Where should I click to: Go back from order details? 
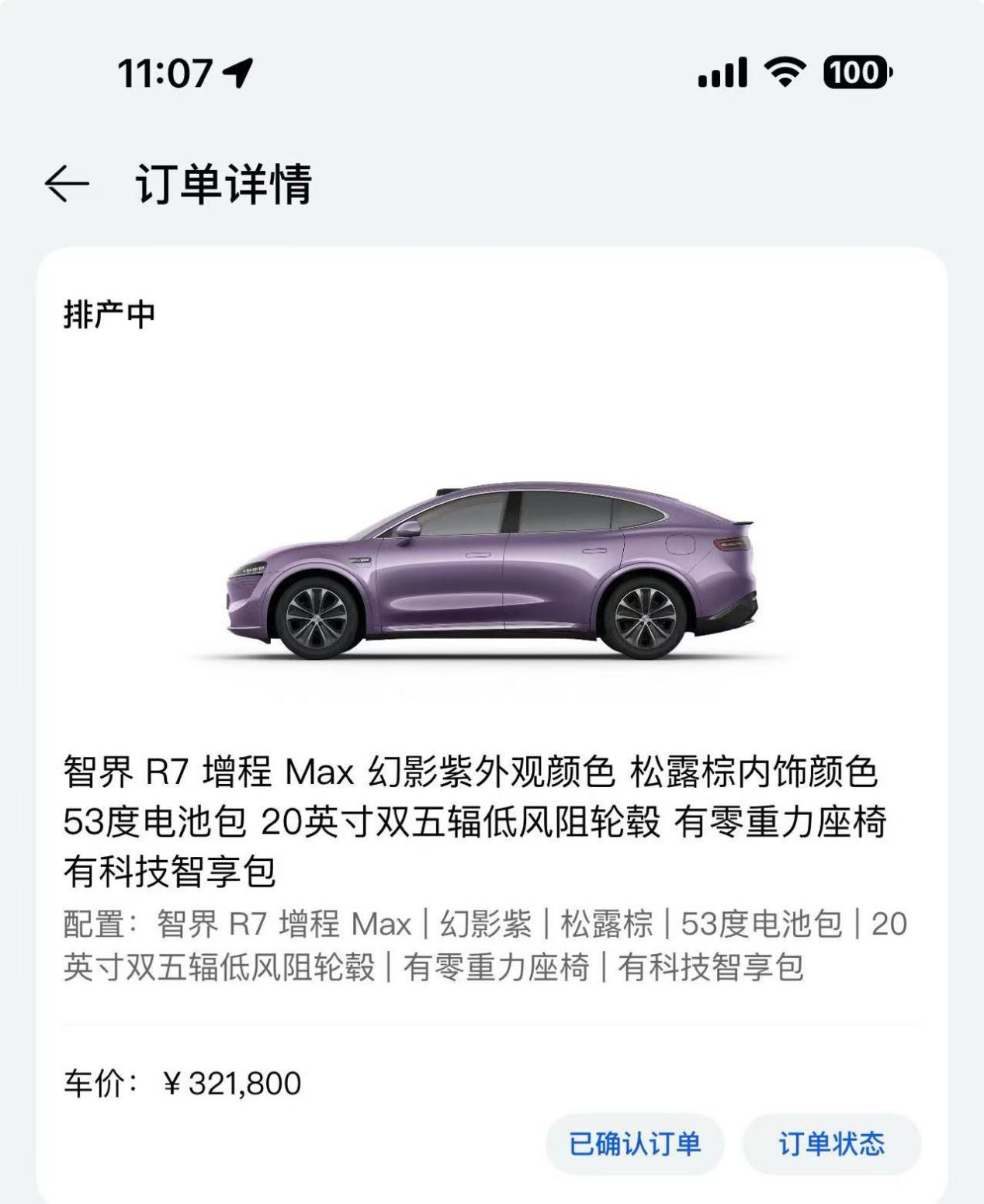point(66,184)
